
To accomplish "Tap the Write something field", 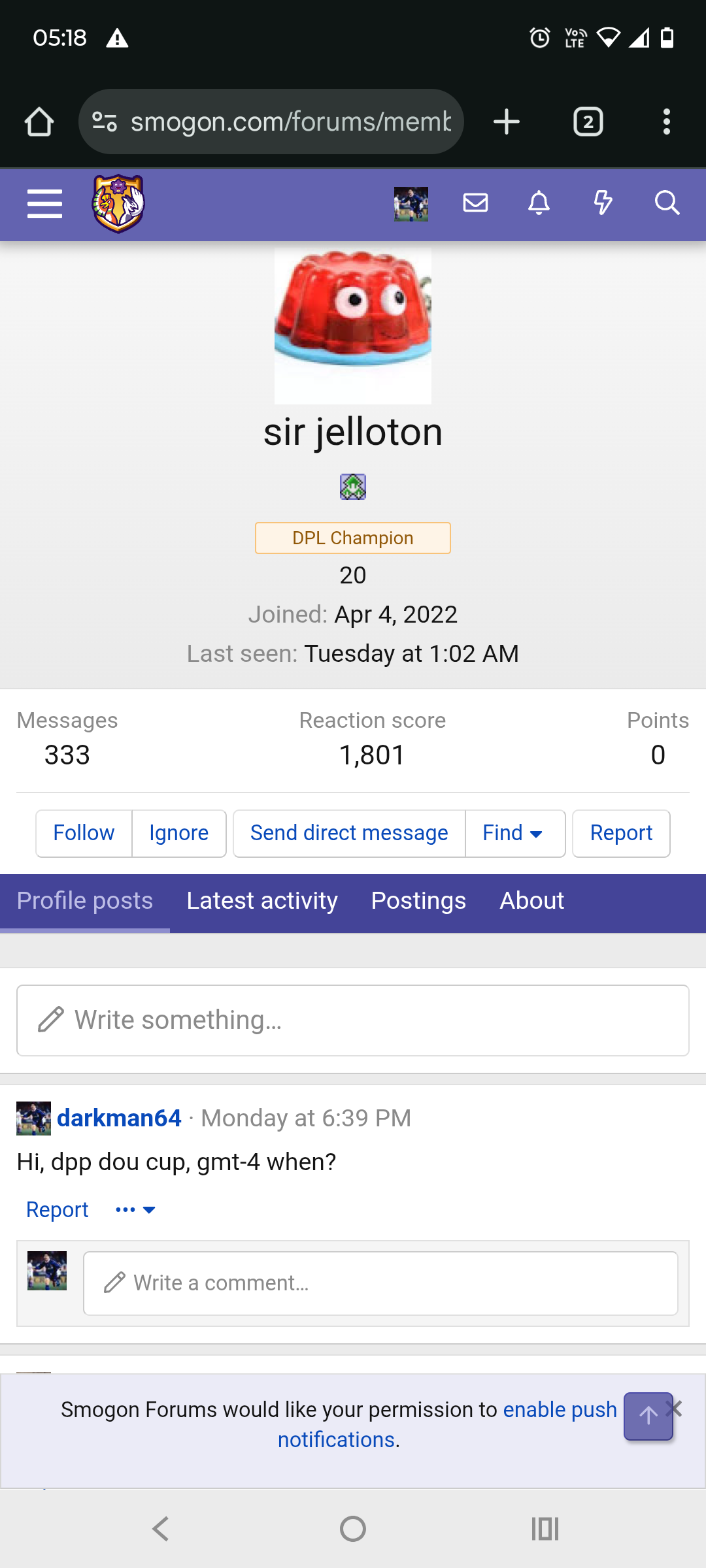I will [353, 1020].
